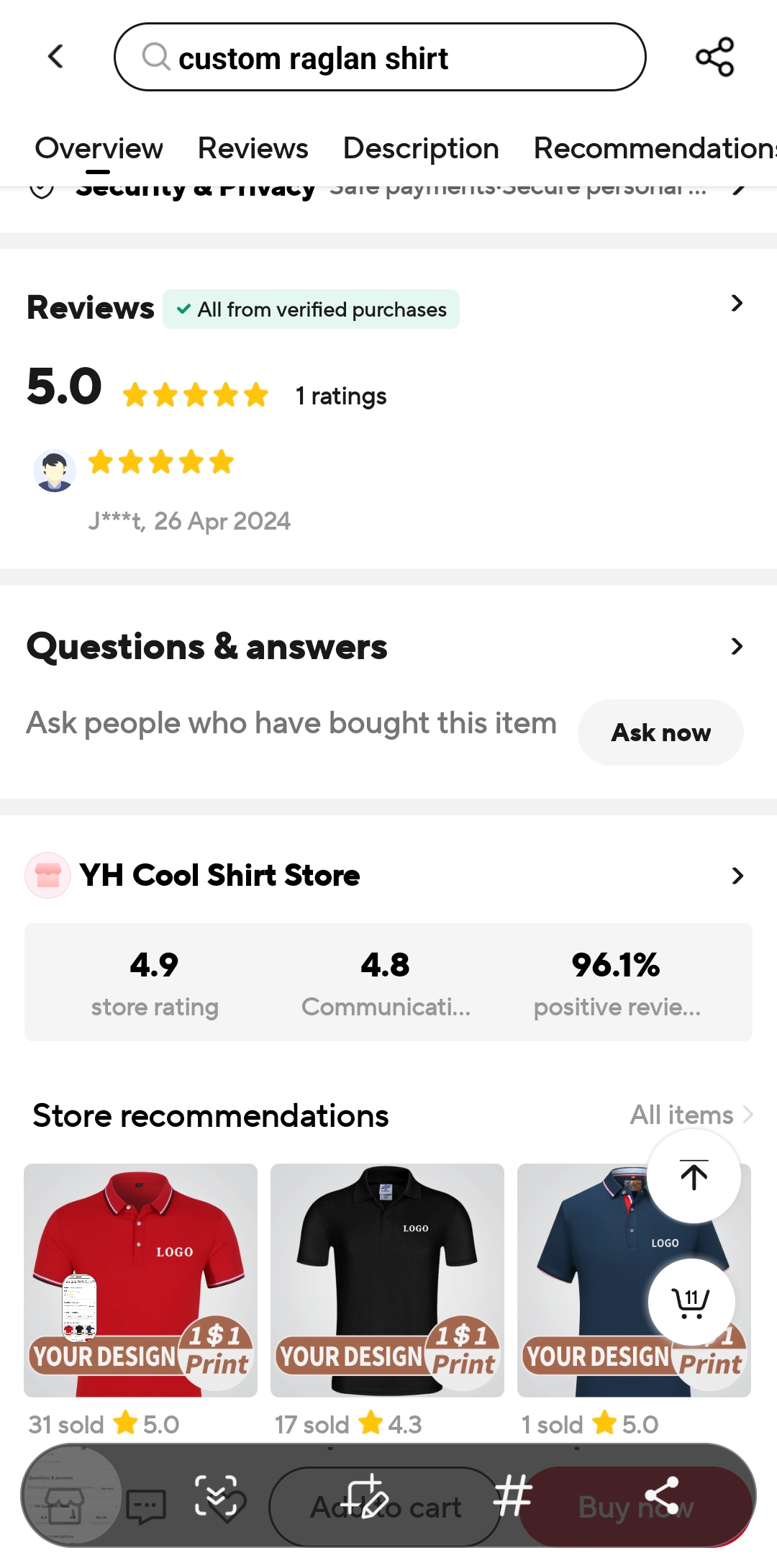This screenshot has height=1568, width=777.
Task: Tap the Buy now button
Action: click(636, 1507)
